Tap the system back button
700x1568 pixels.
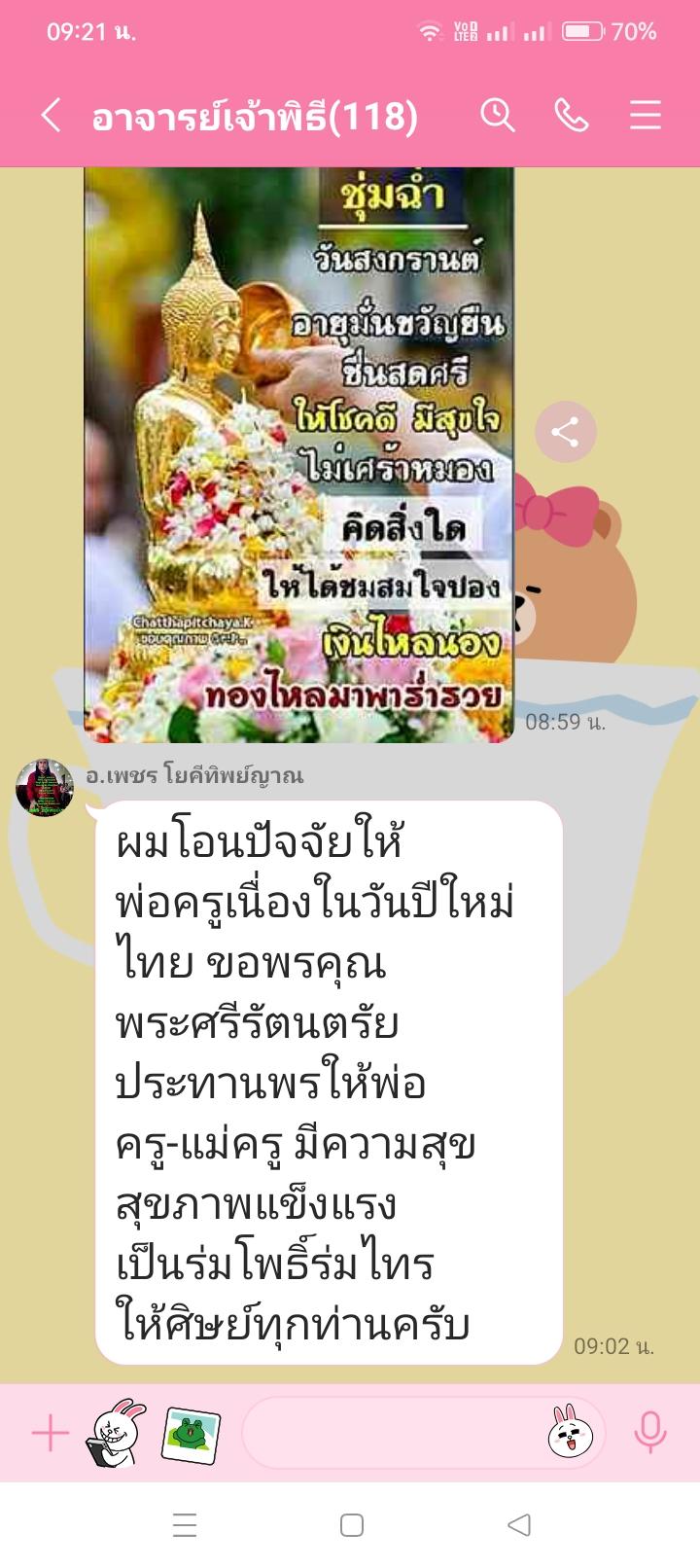[519, 1524]
